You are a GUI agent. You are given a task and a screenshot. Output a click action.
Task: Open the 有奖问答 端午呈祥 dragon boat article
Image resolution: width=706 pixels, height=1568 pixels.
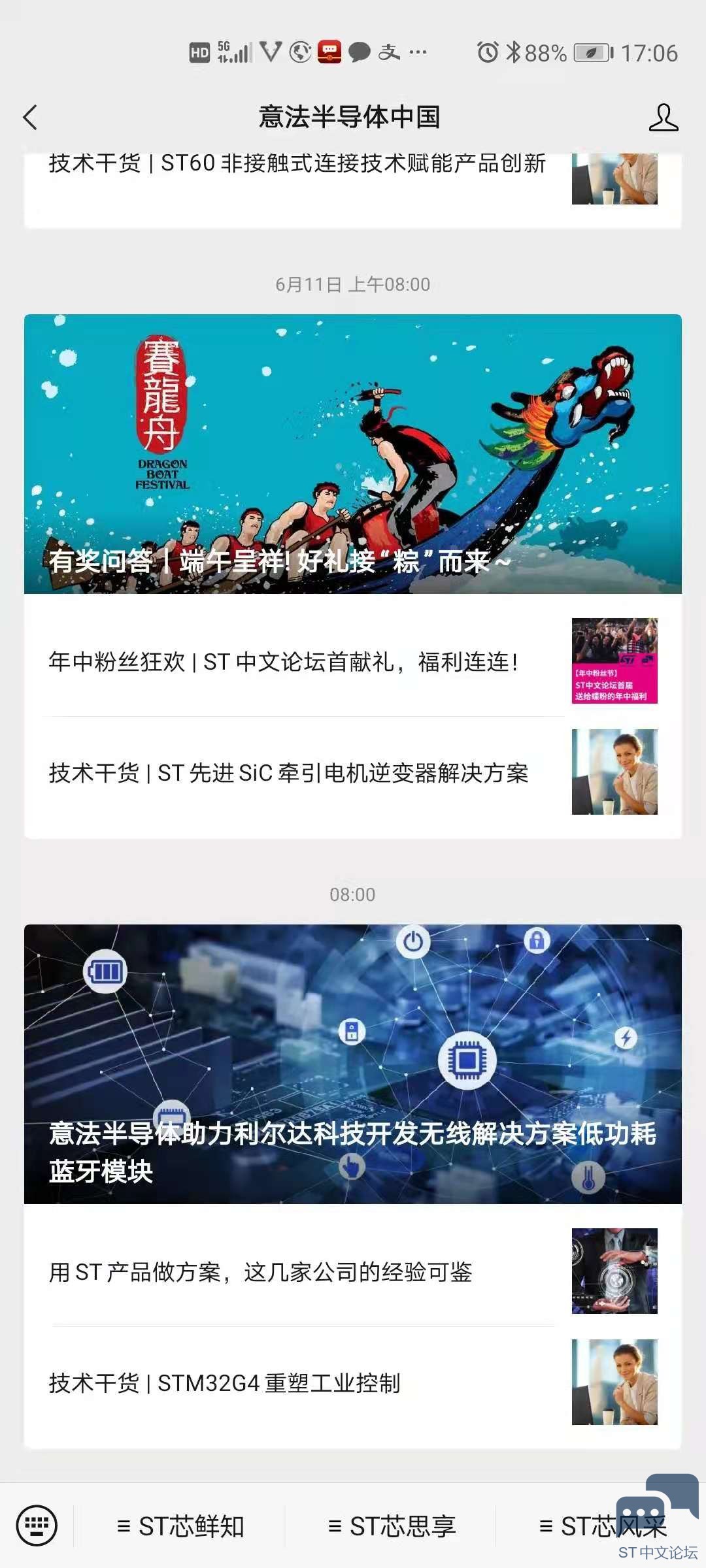pos(353,454)
